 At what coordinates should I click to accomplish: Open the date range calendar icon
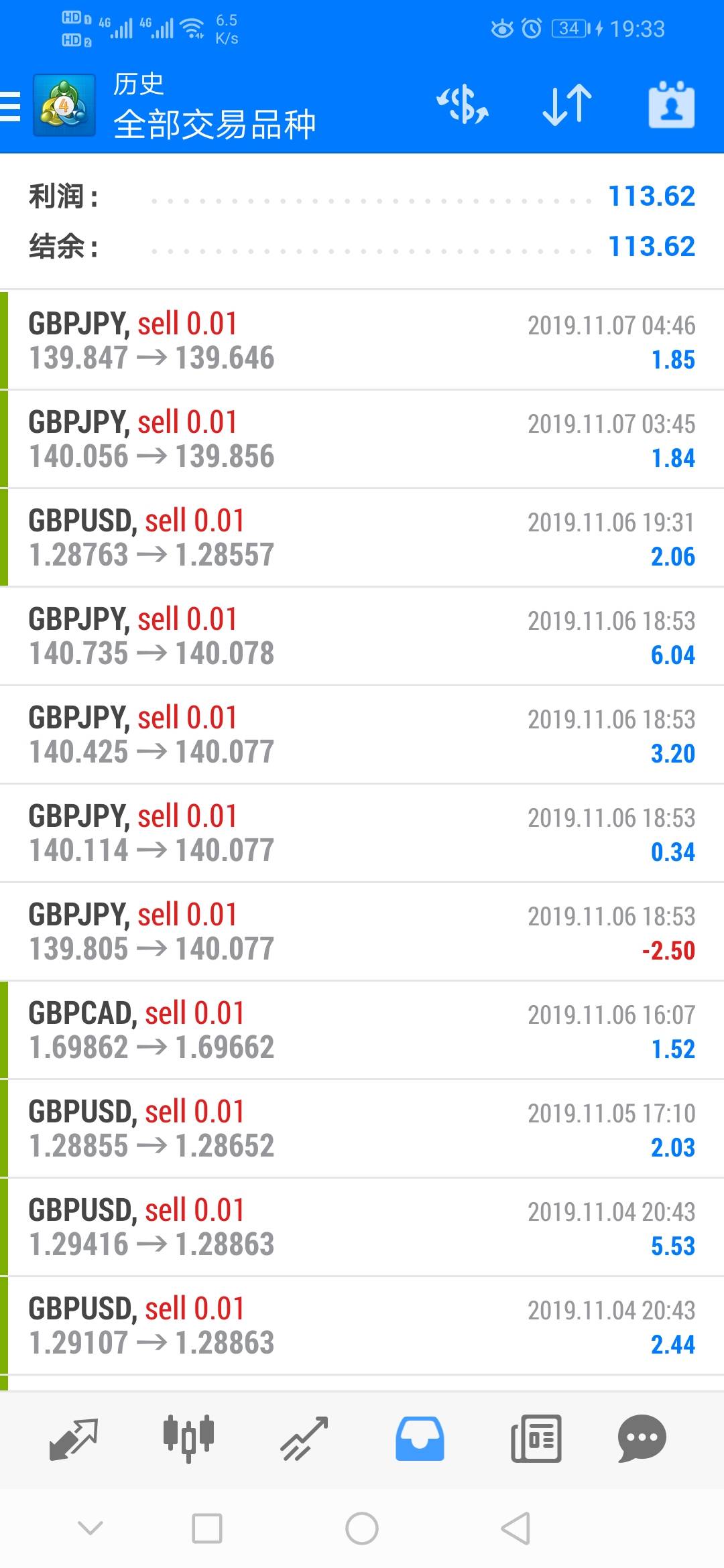pyautogui.click(x=671, y=105)
